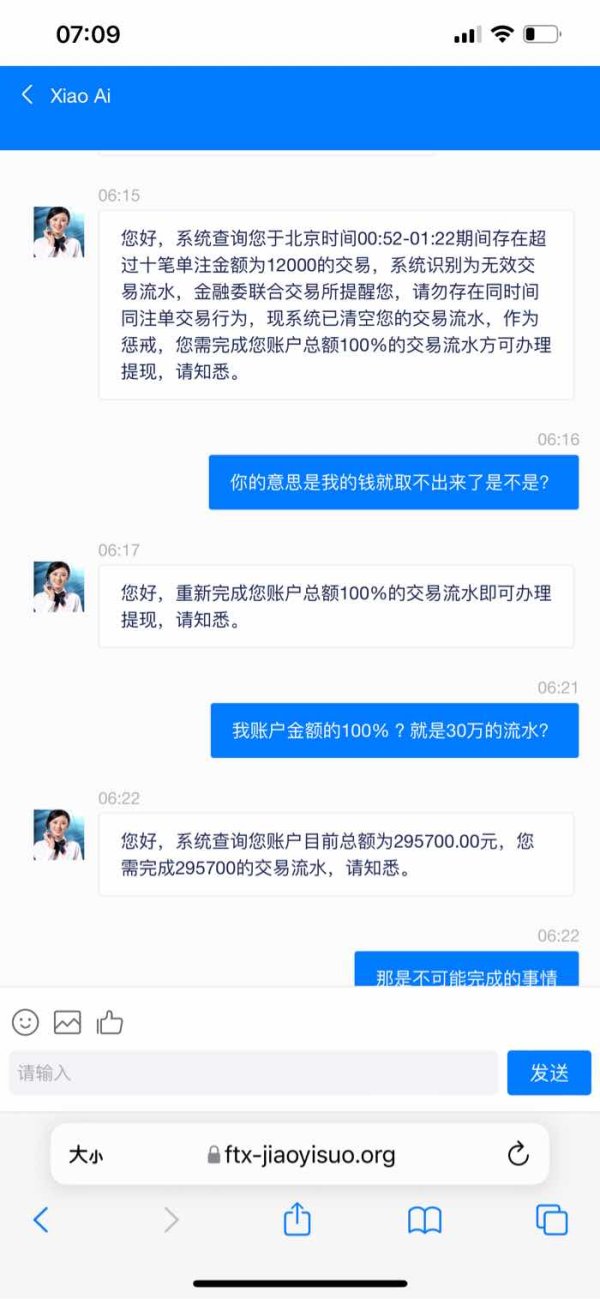This screenshot has height=1299, width=600.
Task: Open Safari bookmarks
Action: [x=425, y=1219]
